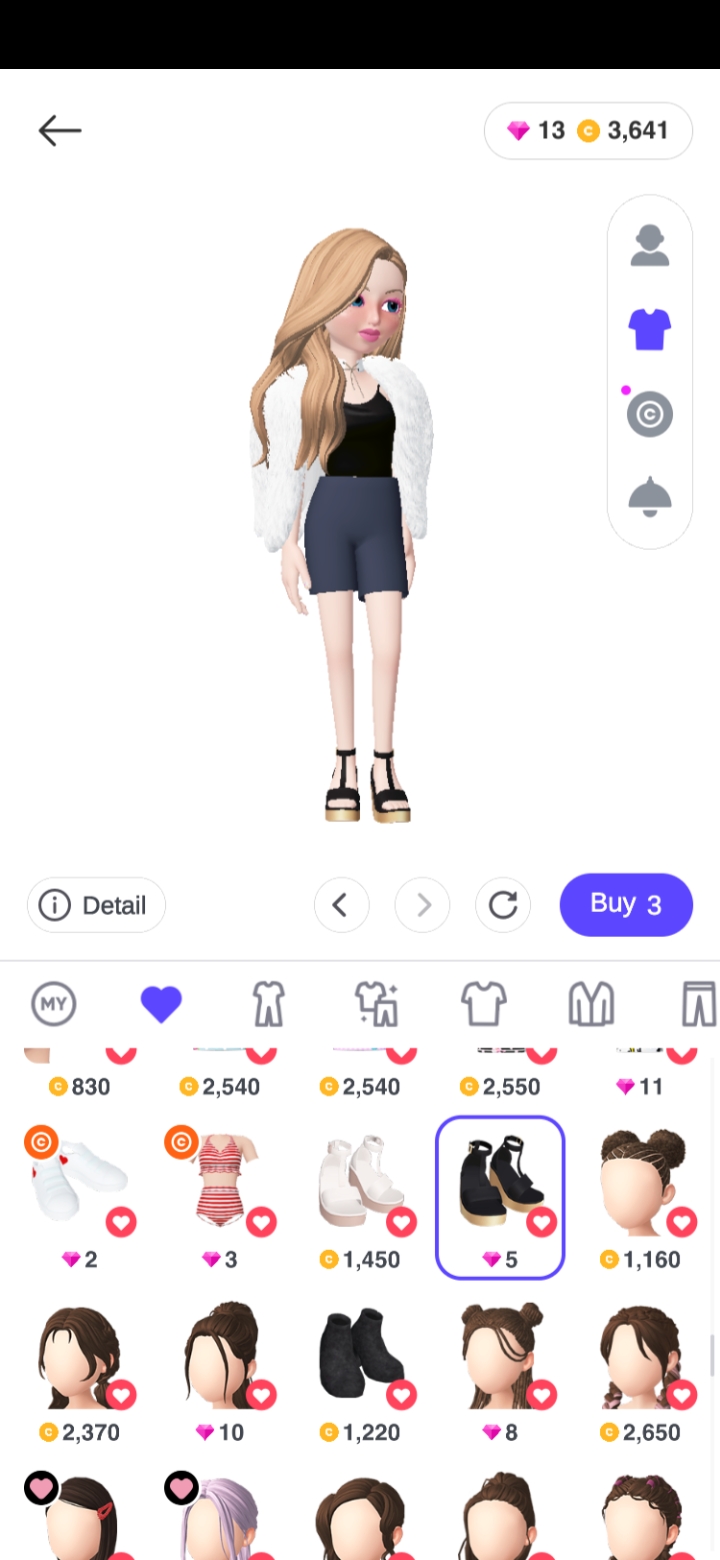Image resolution: width=720 pixels, height=1560 pixels.
Task: Go back with the arrow icon
Action: tap(60, 130)
